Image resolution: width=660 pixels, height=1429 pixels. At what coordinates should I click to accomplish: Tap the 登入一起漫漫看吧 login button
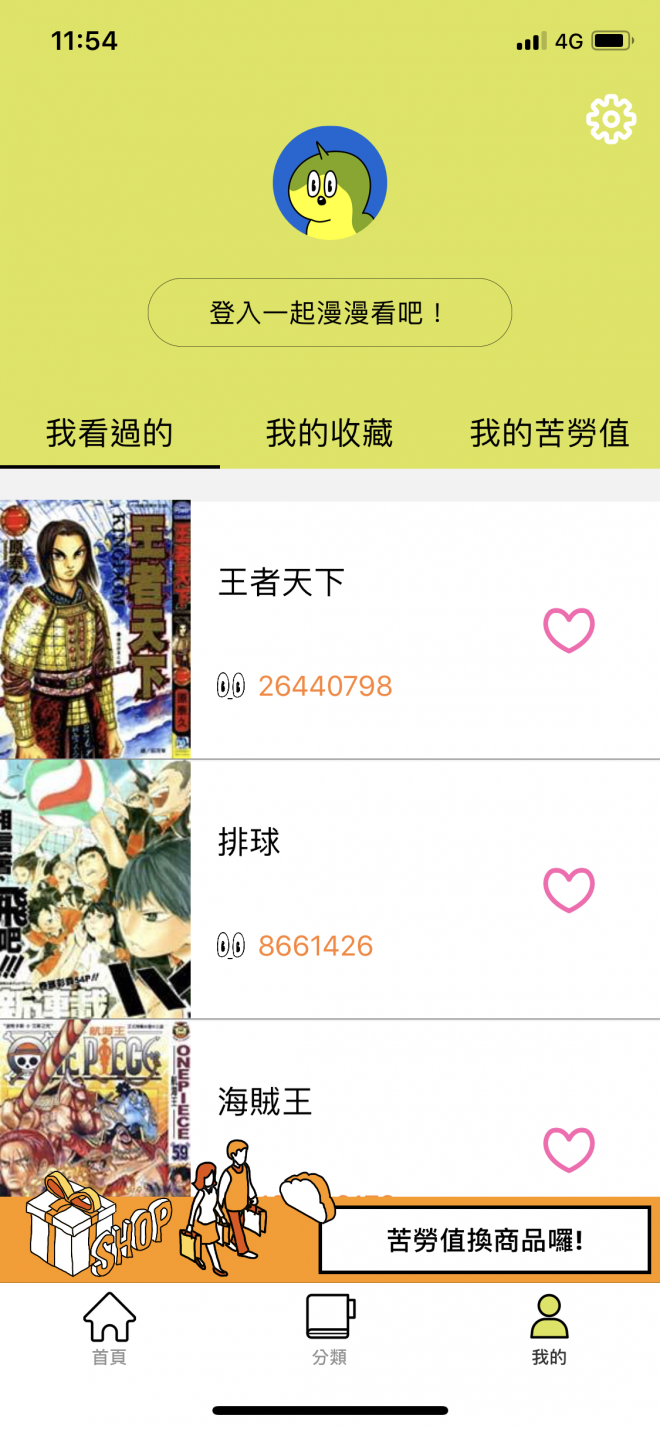point(330,313)
